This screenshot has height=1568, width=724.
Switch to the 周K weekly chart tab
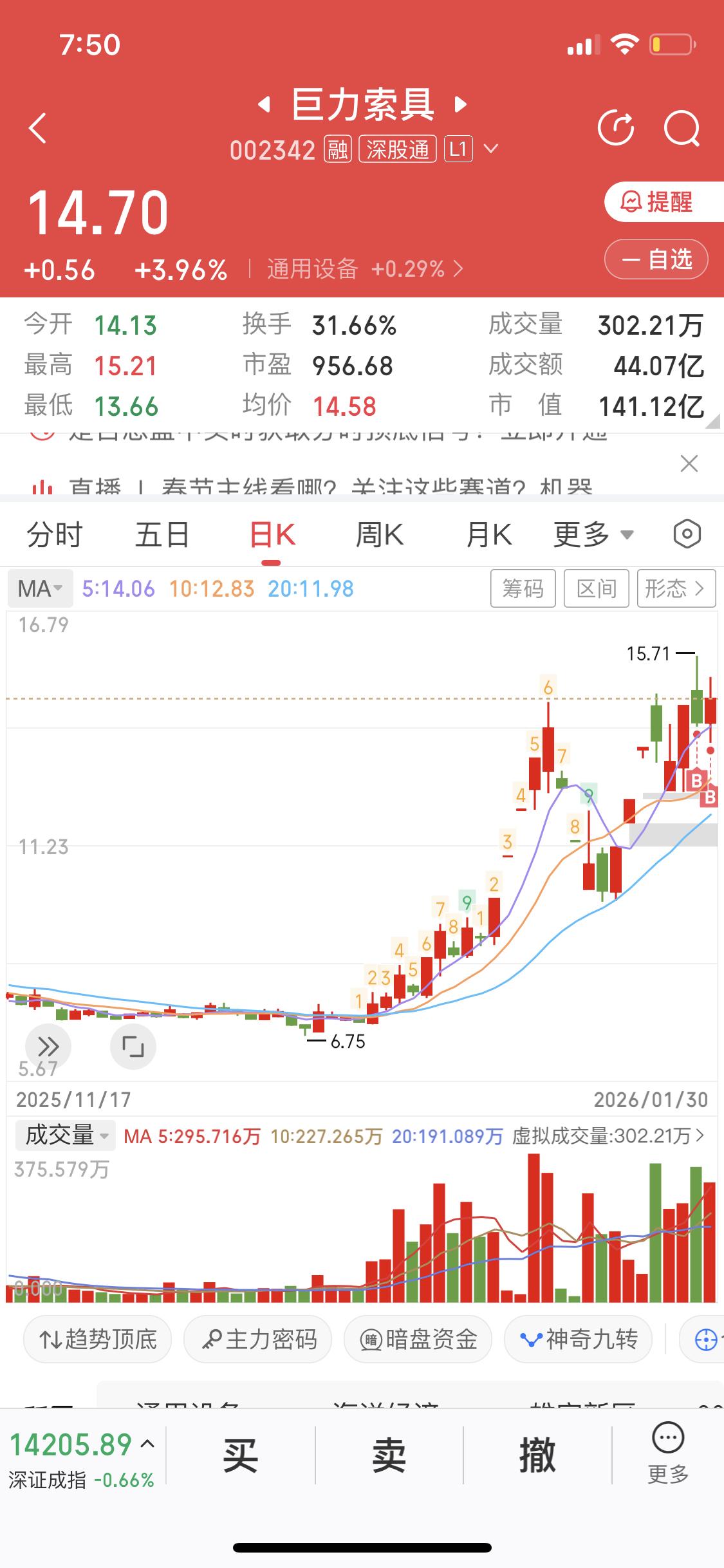coord(380,534)
